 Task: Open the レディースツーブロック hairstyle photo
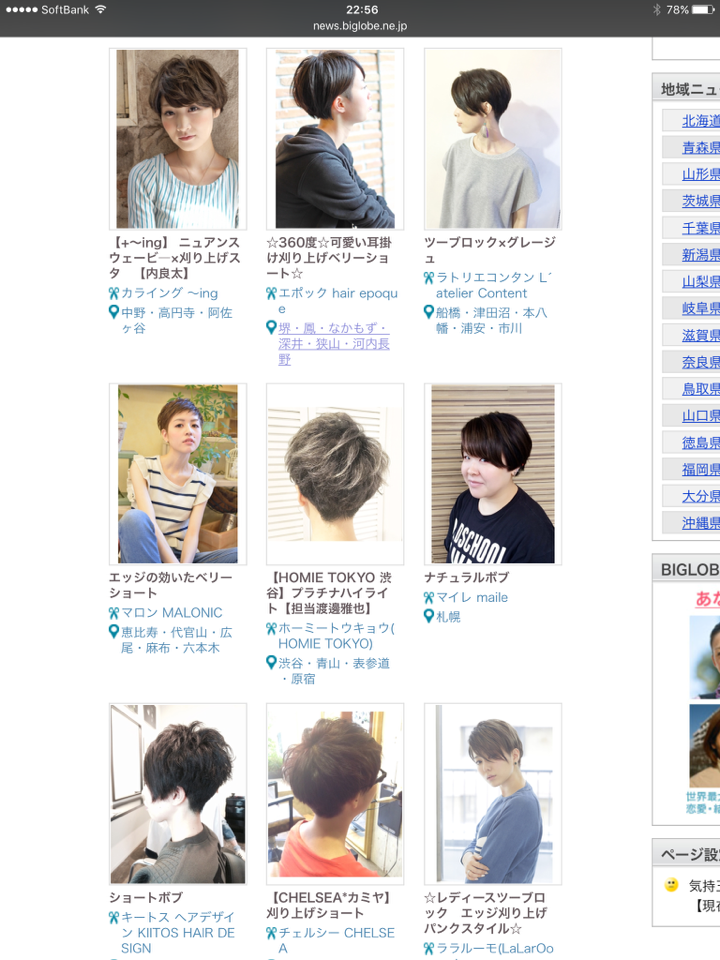tap(492, 794)
